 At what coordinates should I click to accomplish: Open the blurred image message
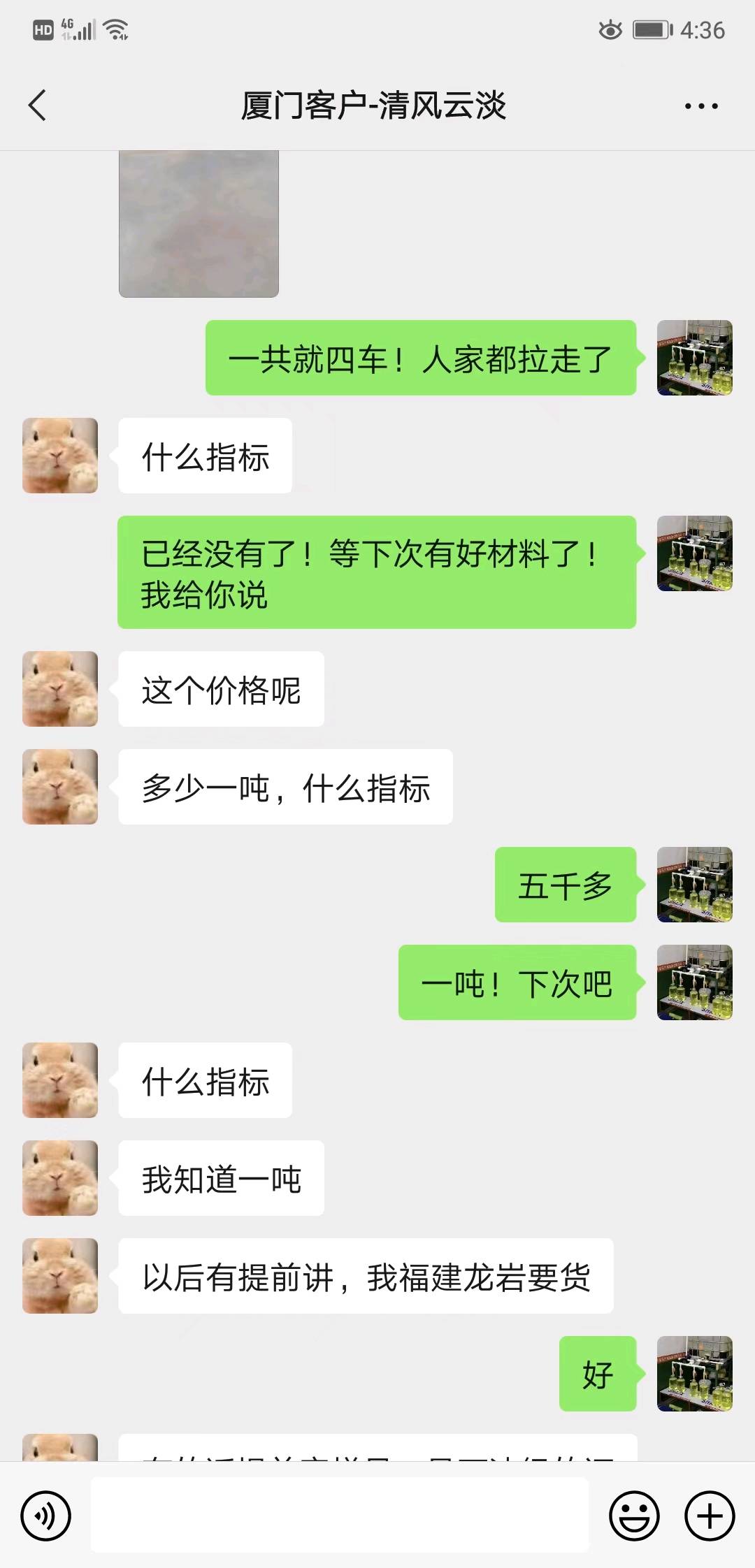pos(199,224)
